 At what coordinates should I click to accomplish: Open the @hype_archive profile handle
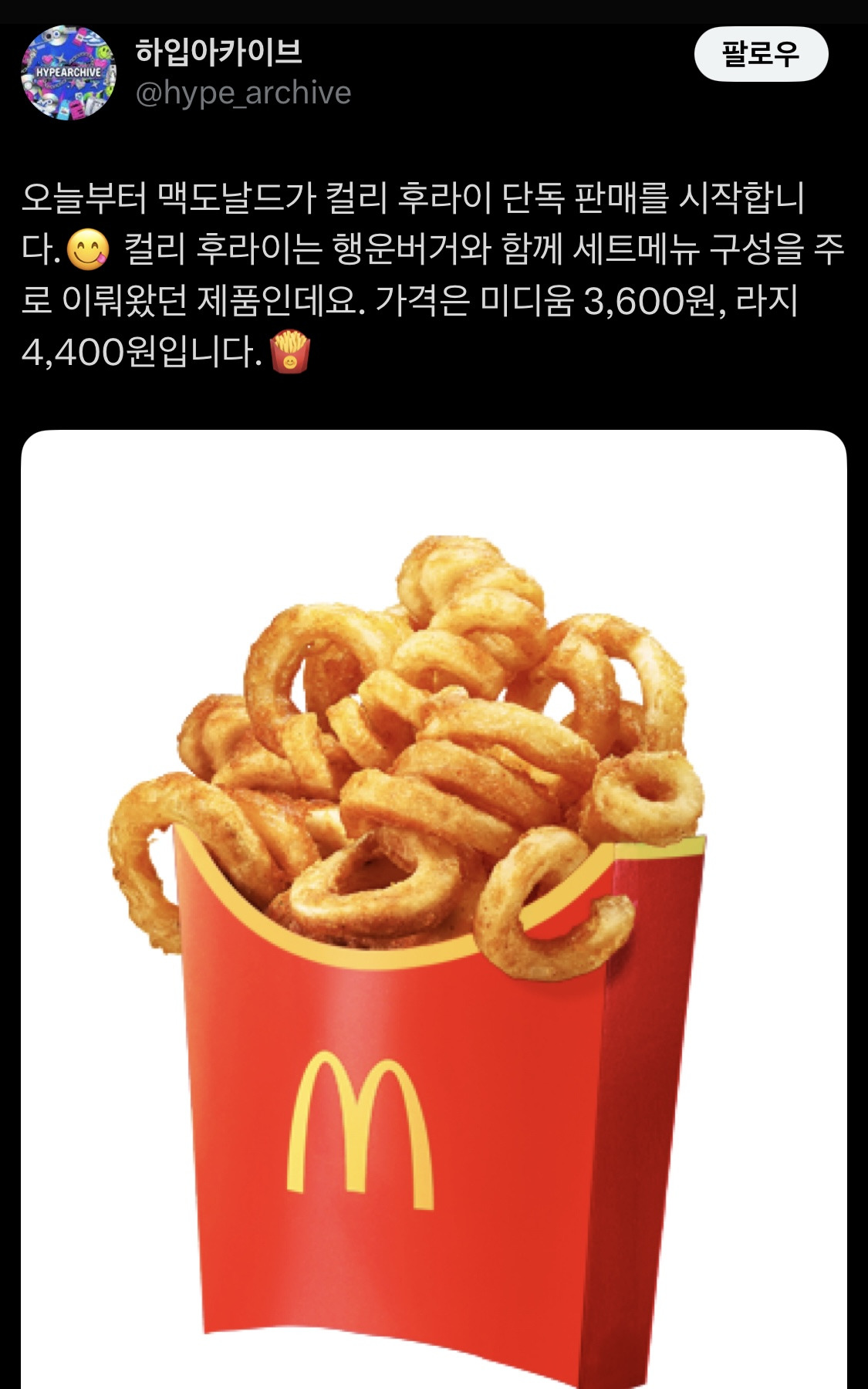(243, 93)
